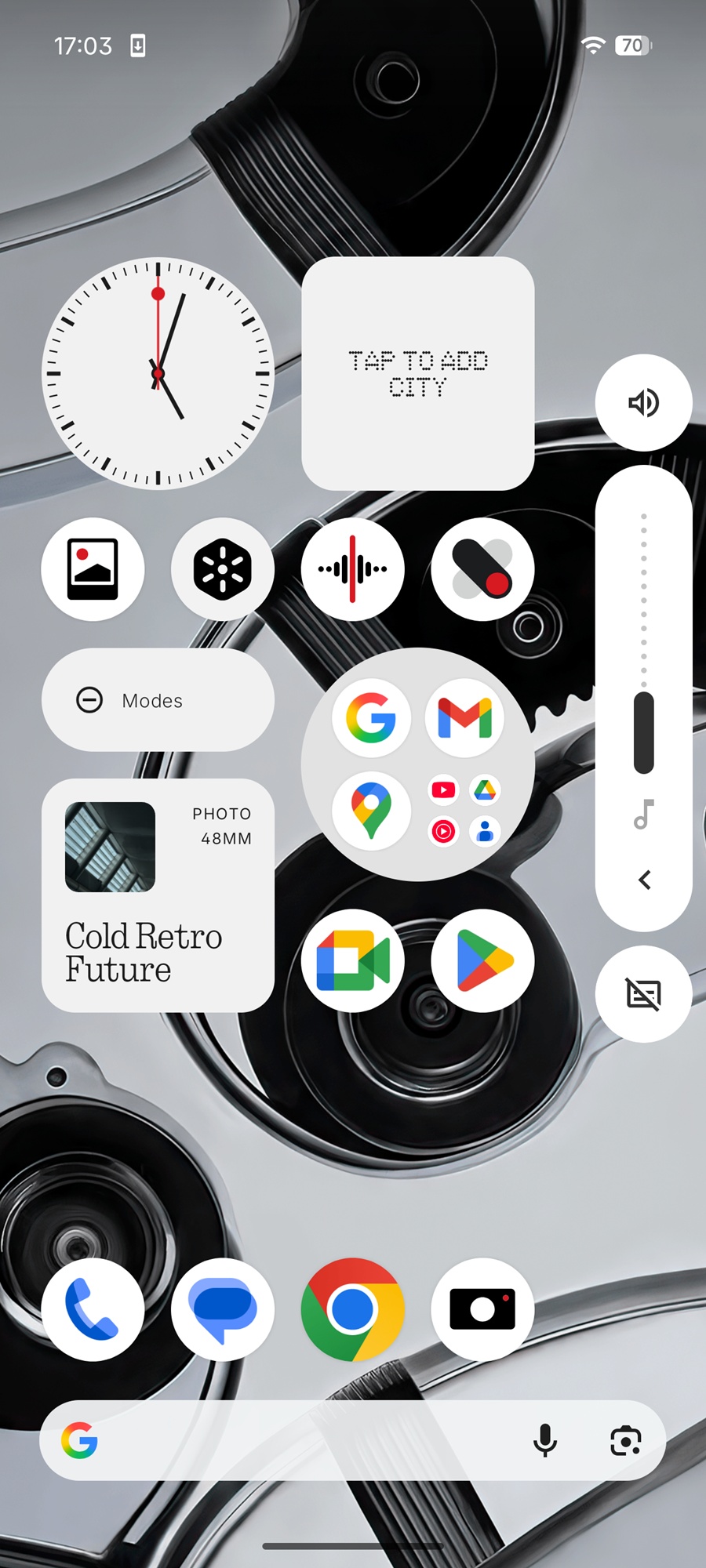Screen dimensions: 706x1568
Task: Adjust the media volume slider
Action: [643, 732]
